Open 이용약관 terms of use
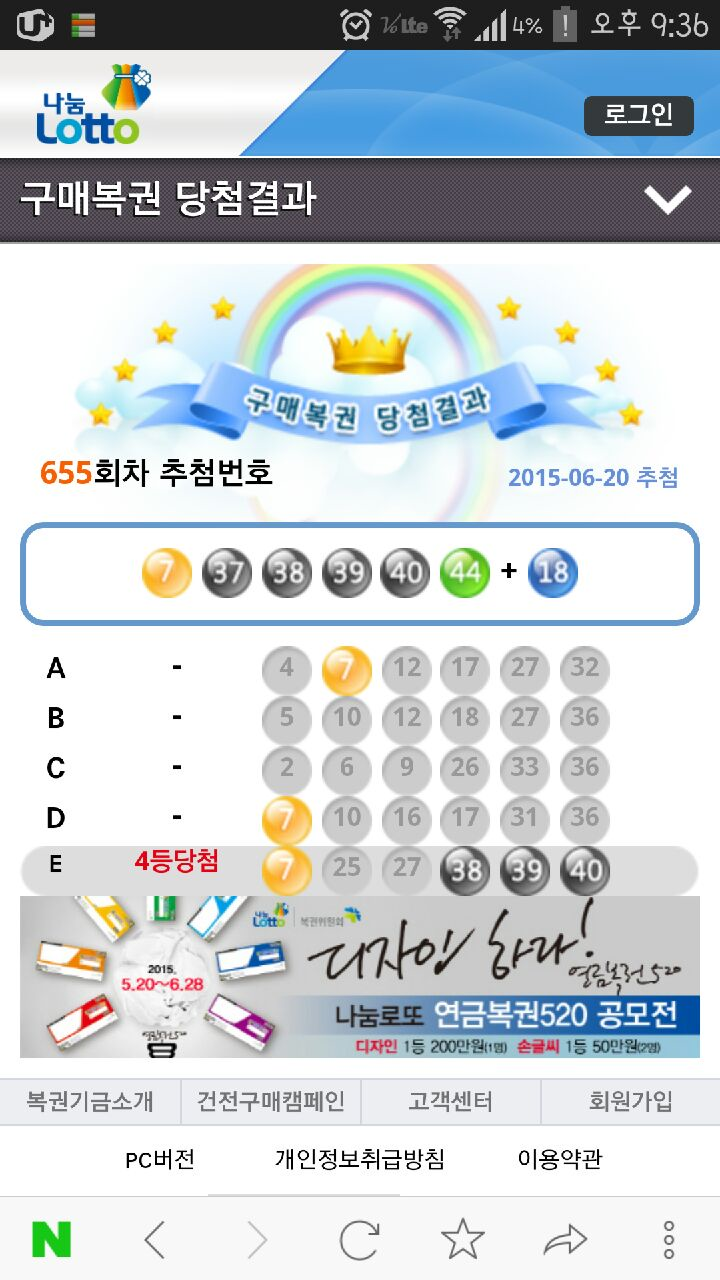The image size is (720, 1280). pyautogui.click(x=559, y=1160)
